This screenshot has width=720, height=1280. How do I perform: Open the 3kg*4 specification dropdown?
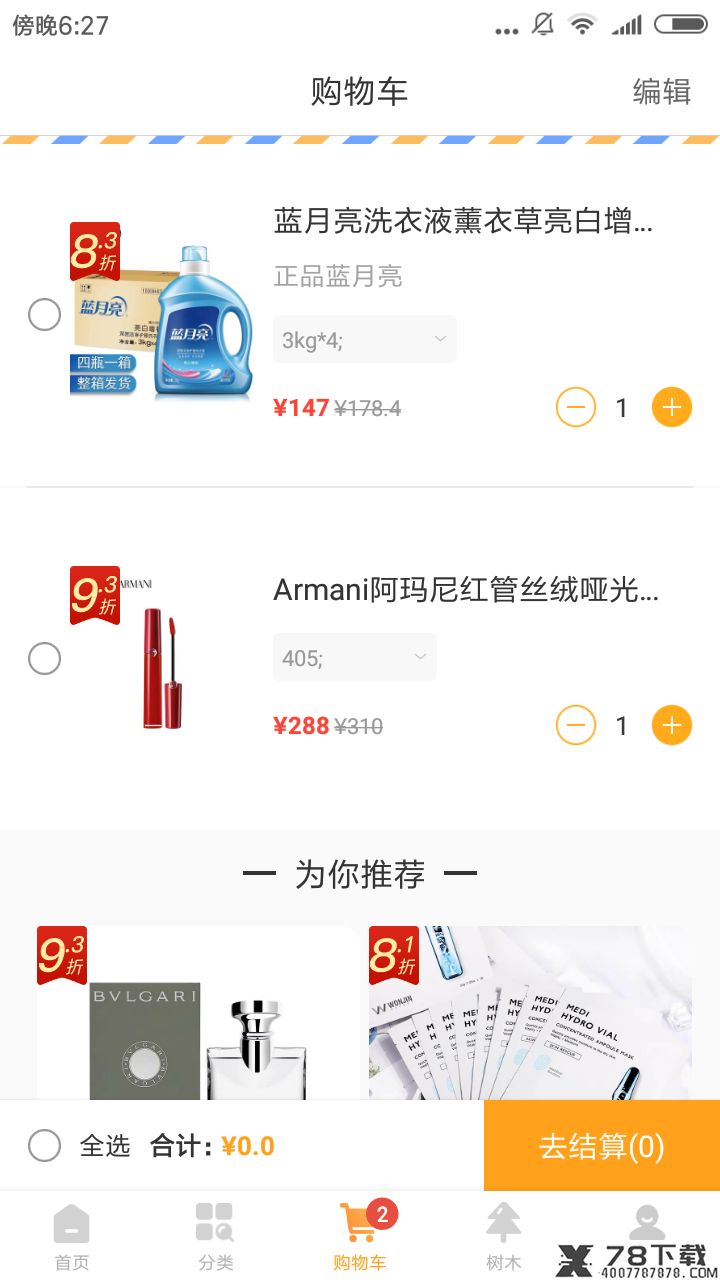pos(364,340)
